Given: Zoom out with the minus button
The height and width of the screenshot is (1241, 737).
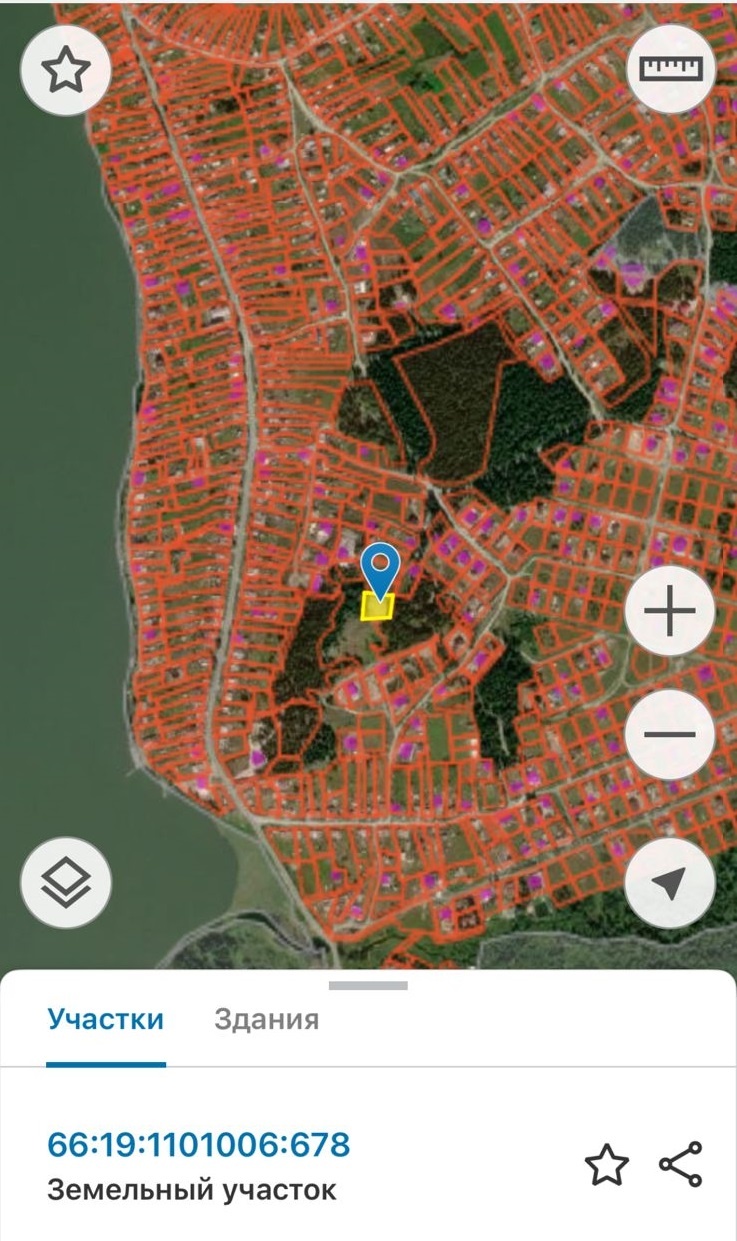Looking at the screenshot, I should coord(670,734).
